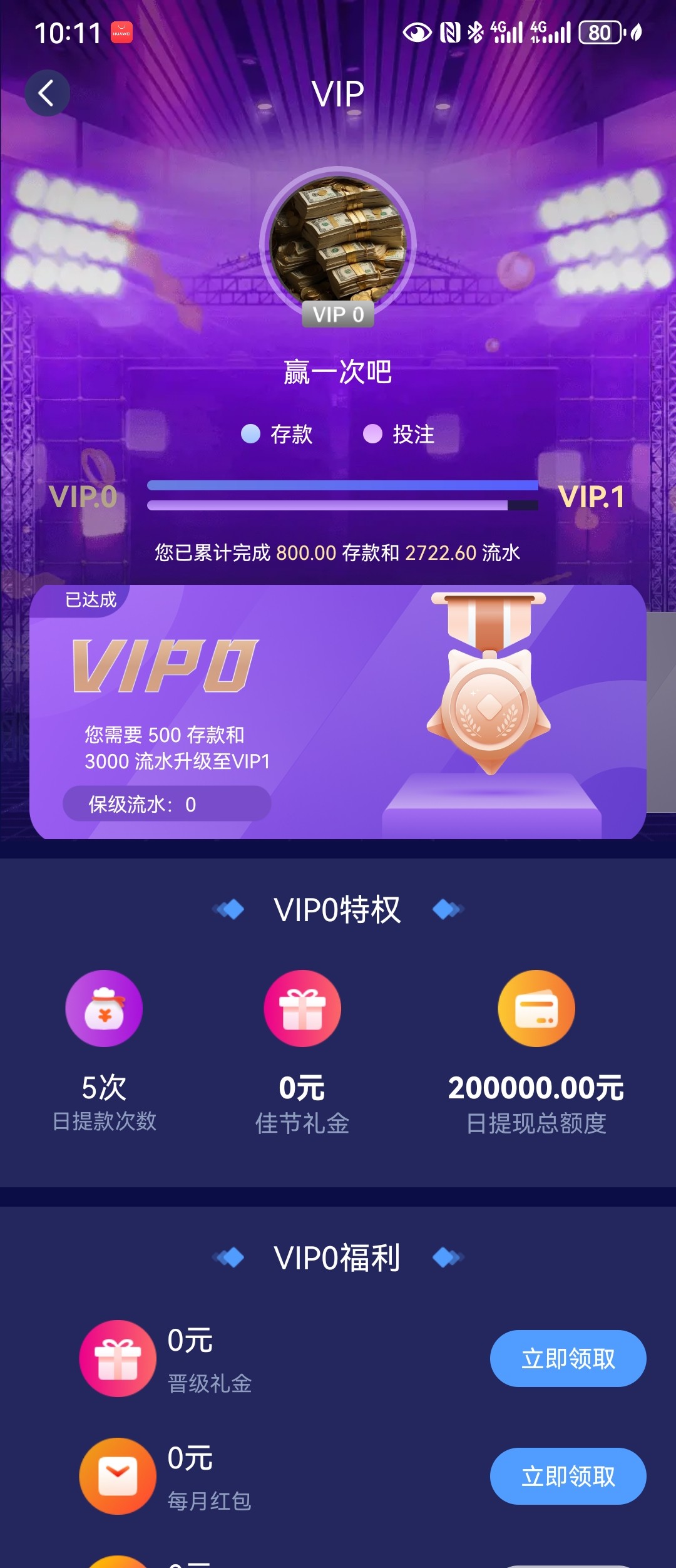Image resolution: width=676 pixels, height=1568 pixels.
Task: Go back from the VIP page
Action: (47, 94)
